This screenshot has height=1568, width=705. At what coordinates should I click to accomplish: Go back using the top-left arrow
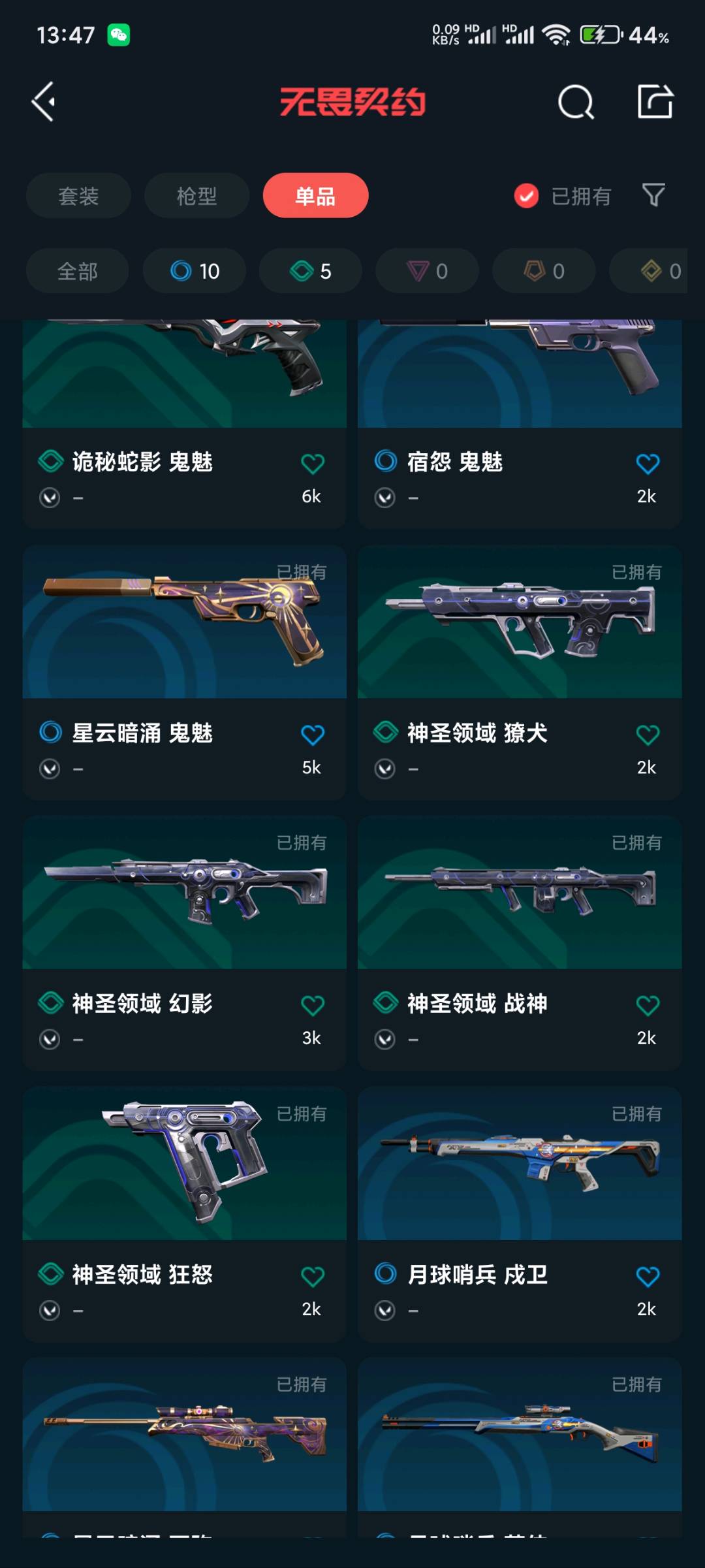coord(44,102)
